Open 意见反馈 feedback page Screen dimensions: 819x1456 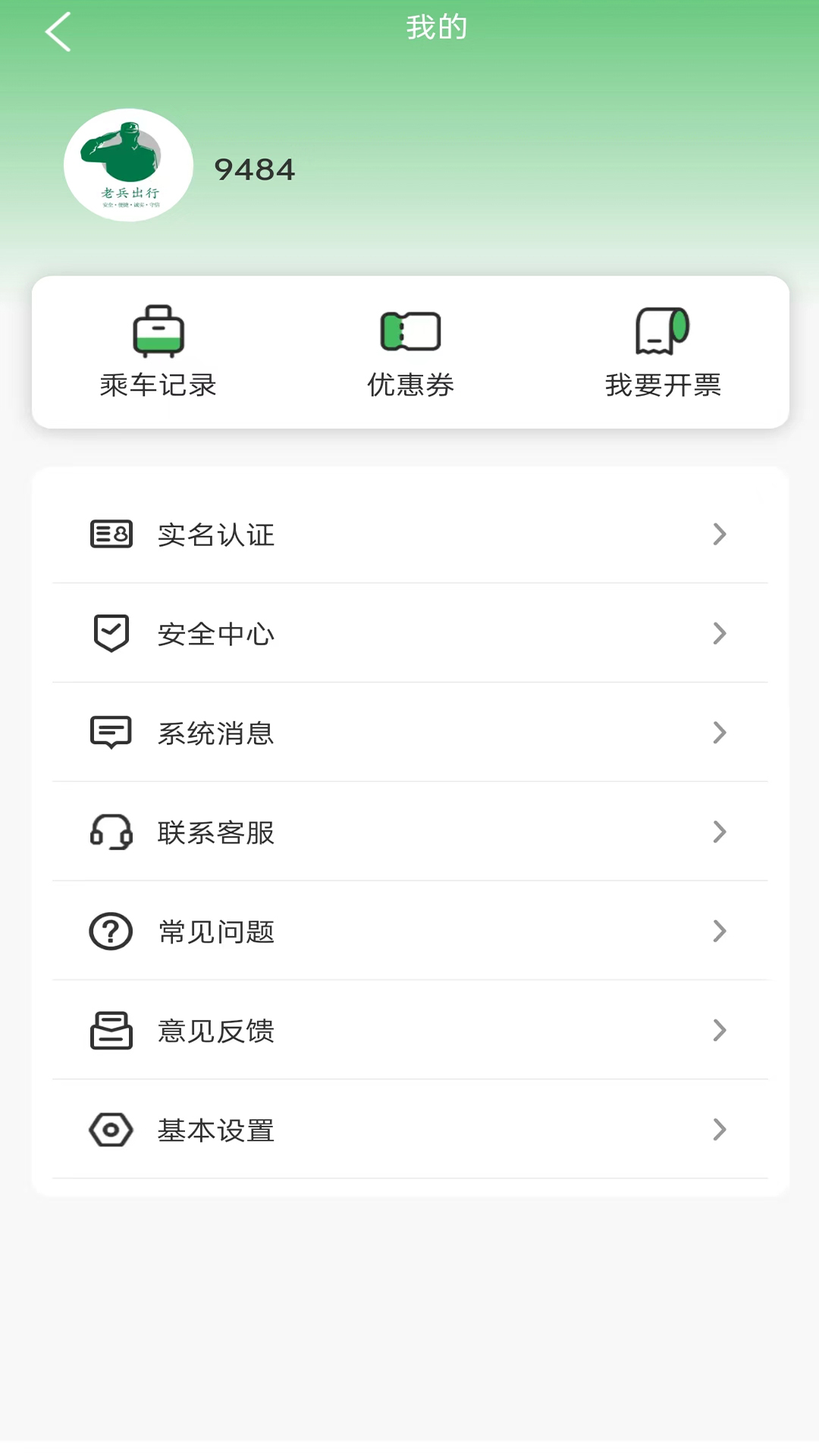click(215, 1031)
